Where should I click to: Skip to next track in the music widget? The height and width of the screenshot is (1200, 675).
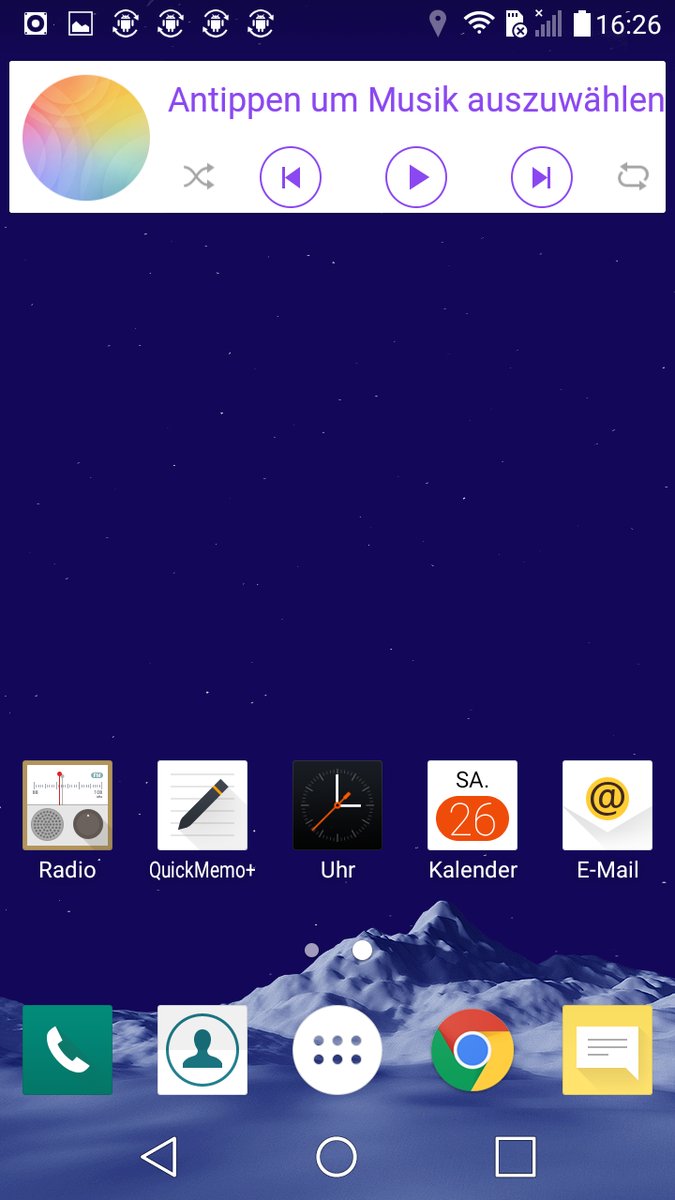point(541,178)
